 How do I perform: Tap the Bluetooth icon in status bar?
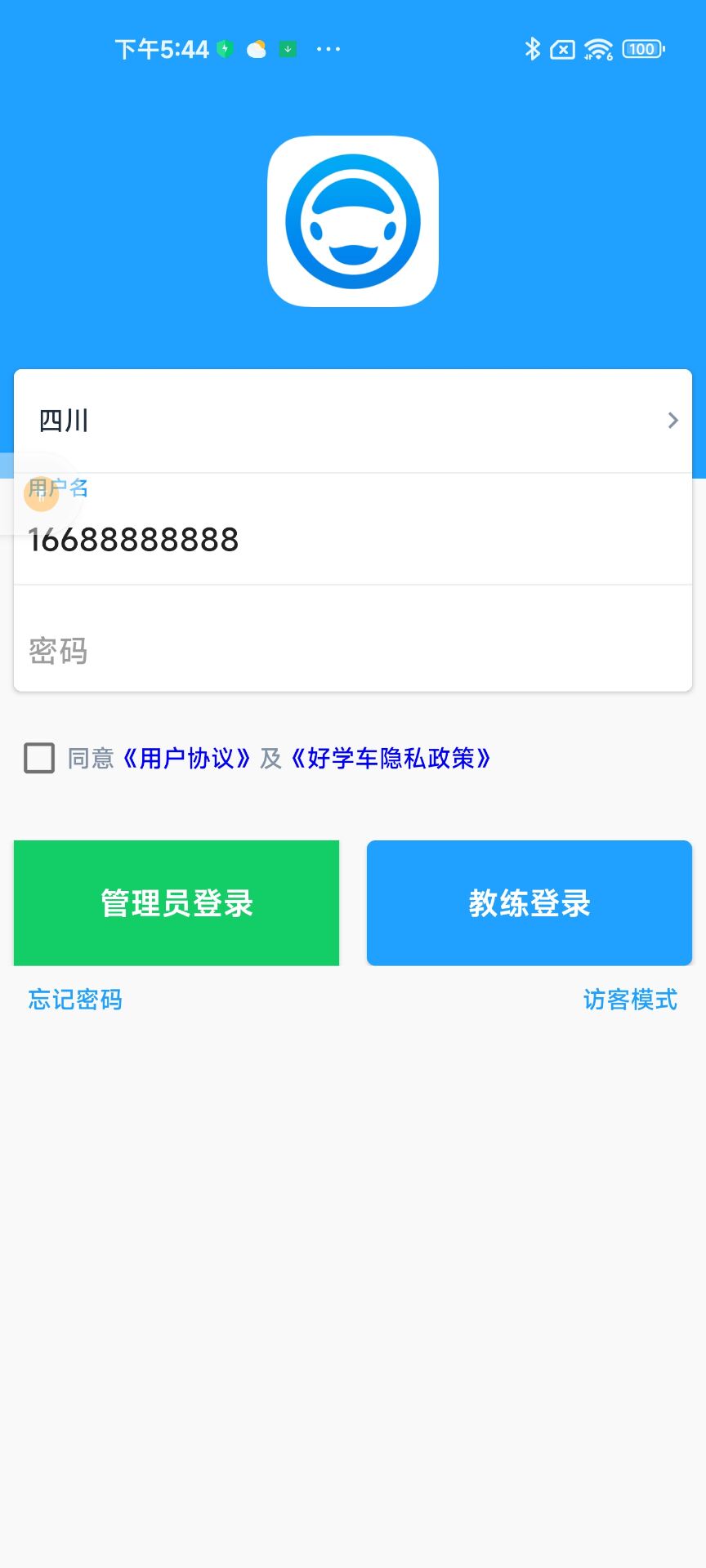point(533,49)
